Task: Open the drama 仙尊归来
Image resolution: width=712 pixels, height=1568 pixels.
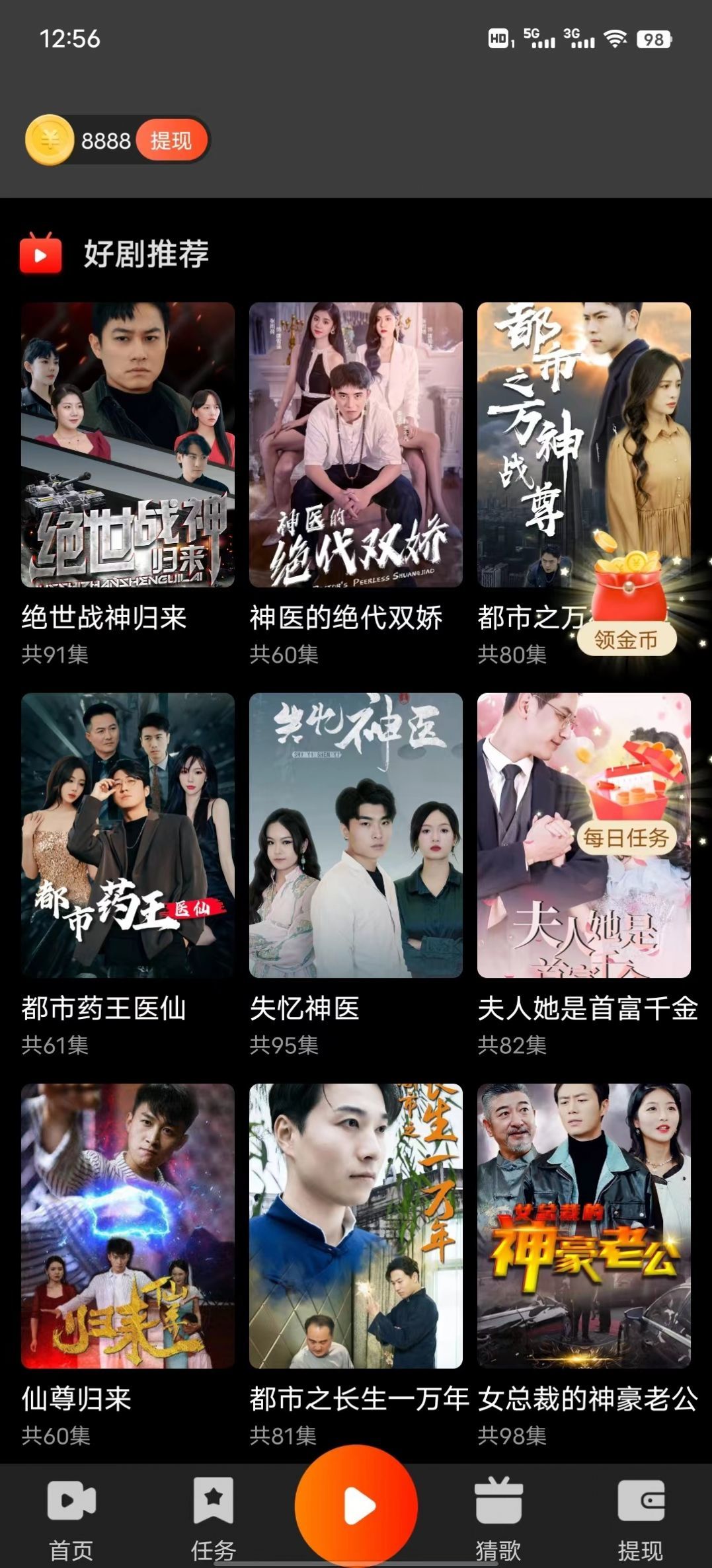Action: [128, 1226]
